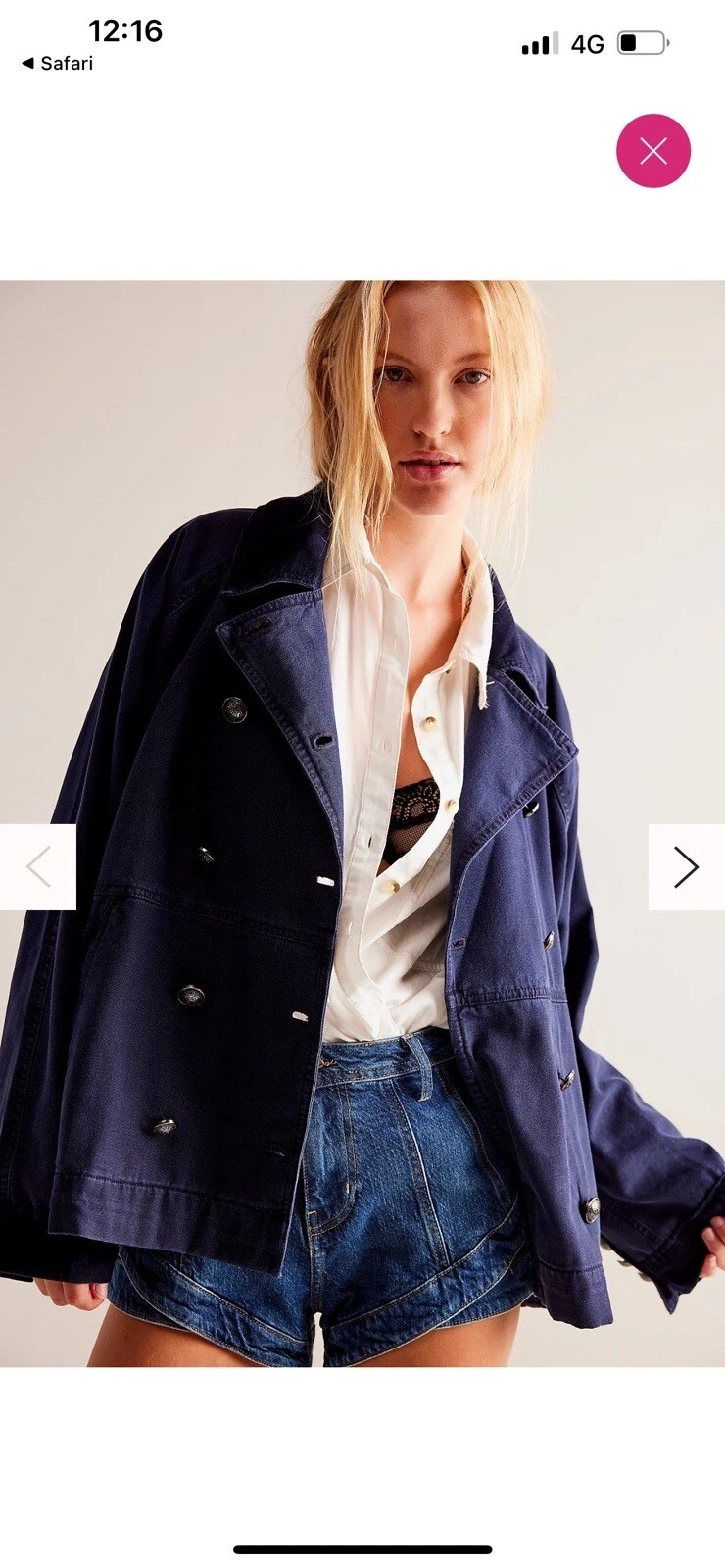Go to the previous product photo
This screenshot has width=725, height=1568.
coord(37,867)
